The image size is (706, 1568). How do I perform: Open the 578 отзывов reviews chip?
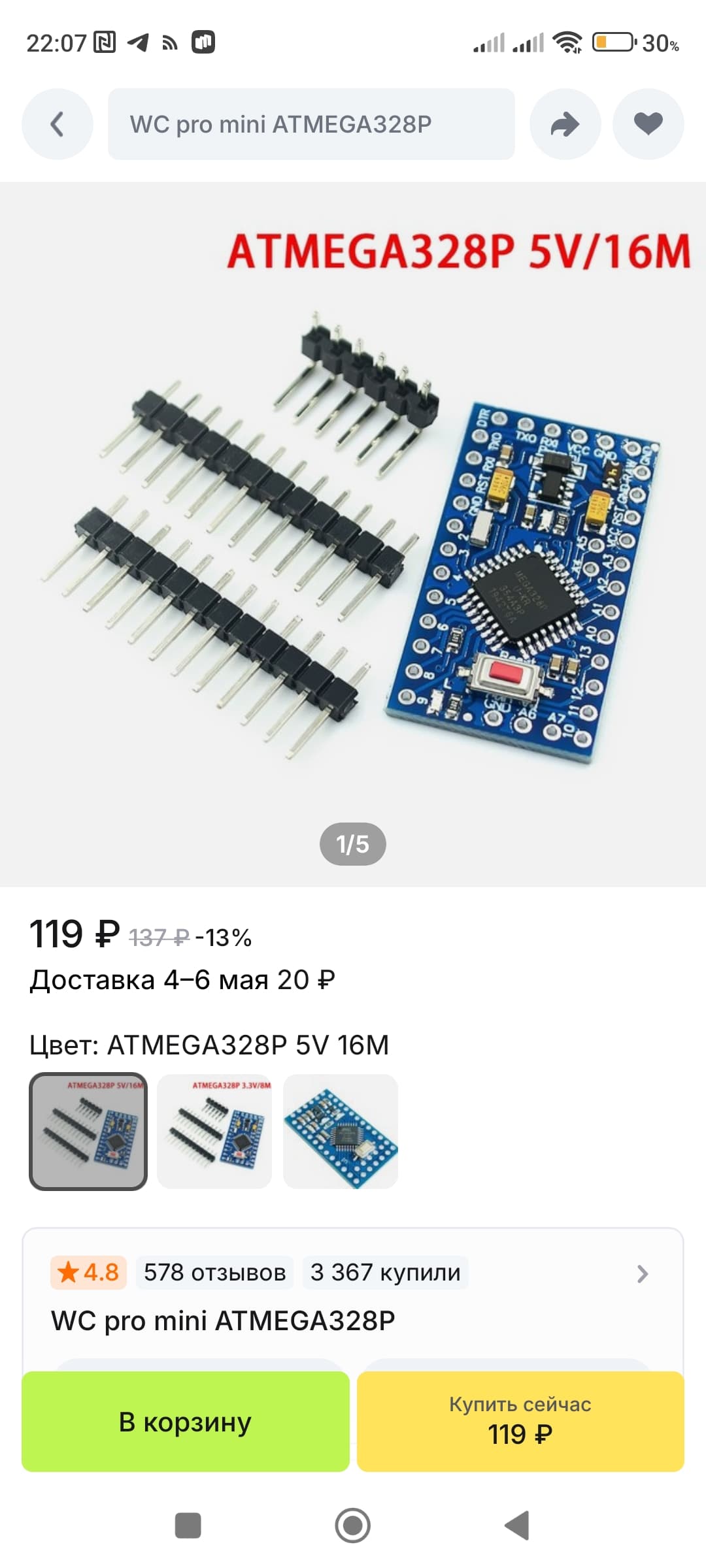point(215,1272)
